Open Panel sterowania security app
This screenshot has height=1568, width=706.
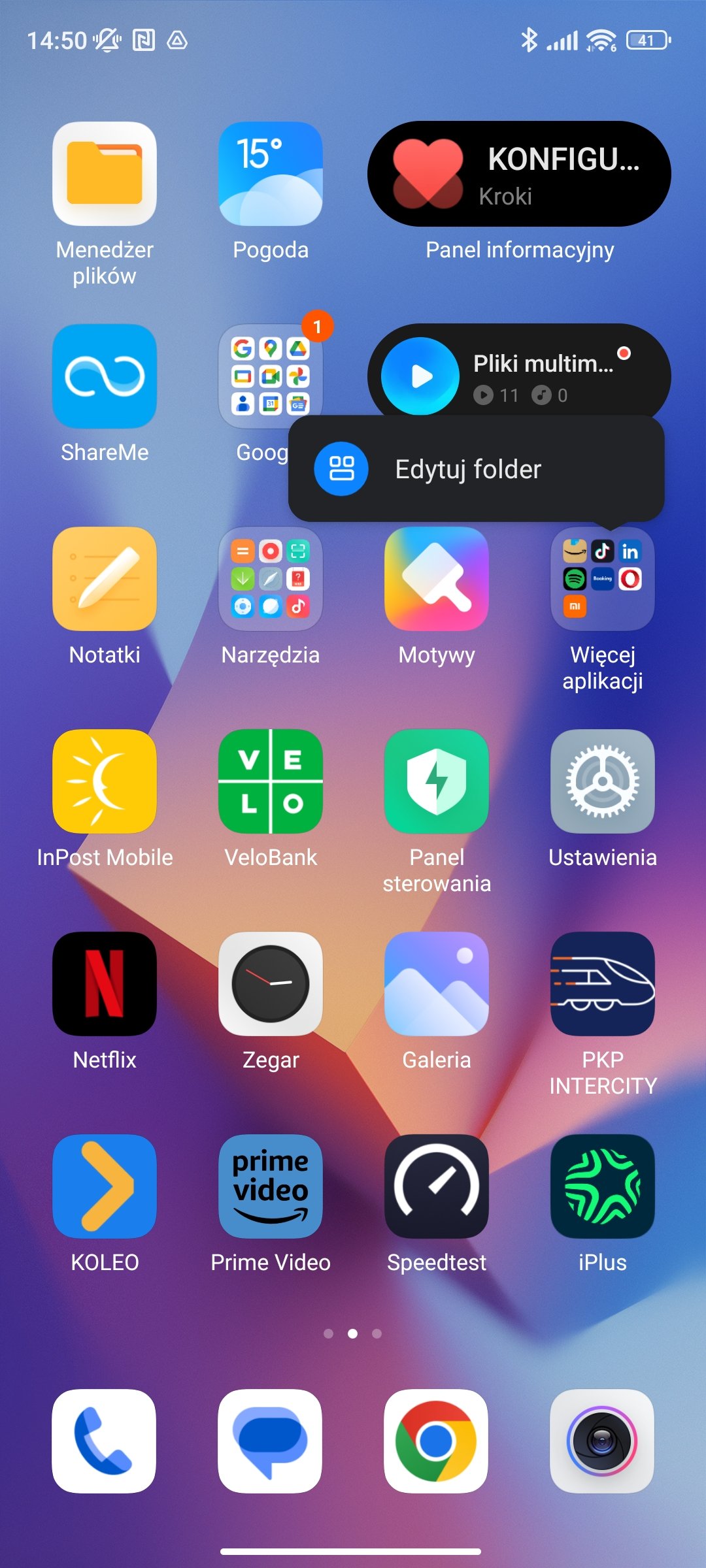(x=437, y=781)
